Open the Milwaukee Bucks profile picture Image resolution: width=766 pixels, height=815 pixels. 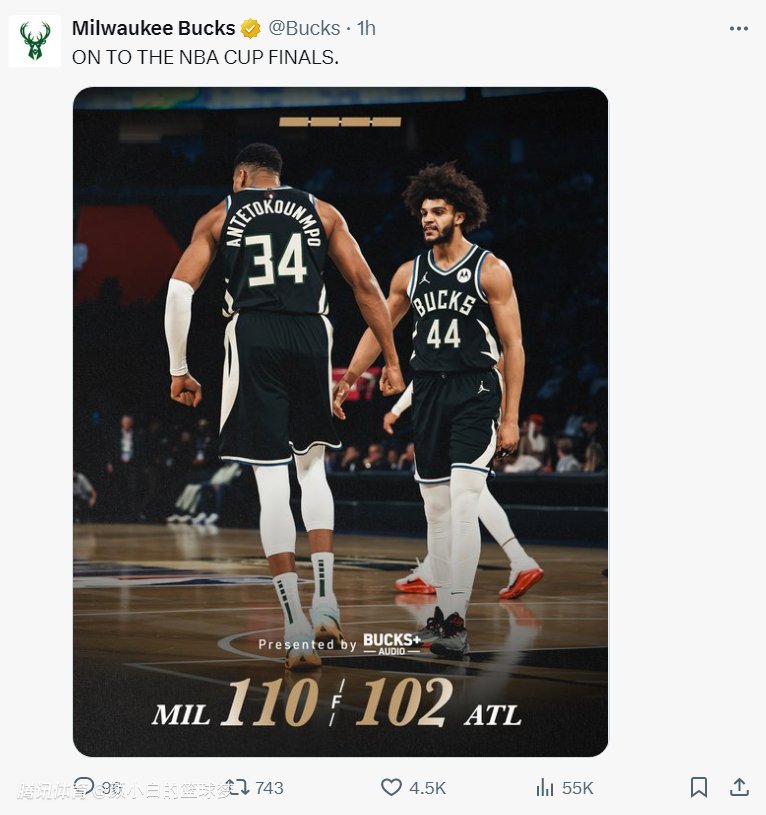click(35, 41)
